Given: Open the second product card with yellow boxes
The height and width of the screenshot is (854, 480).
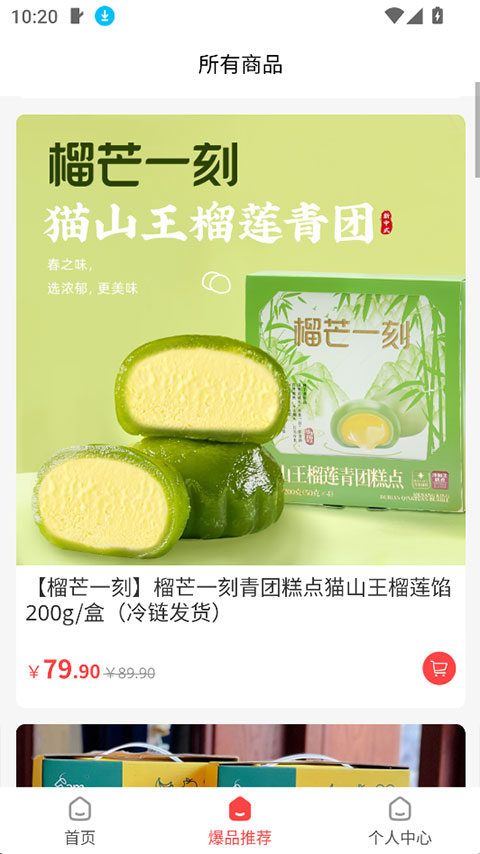Looking at the screenshot, I should (x=240, y=755).
